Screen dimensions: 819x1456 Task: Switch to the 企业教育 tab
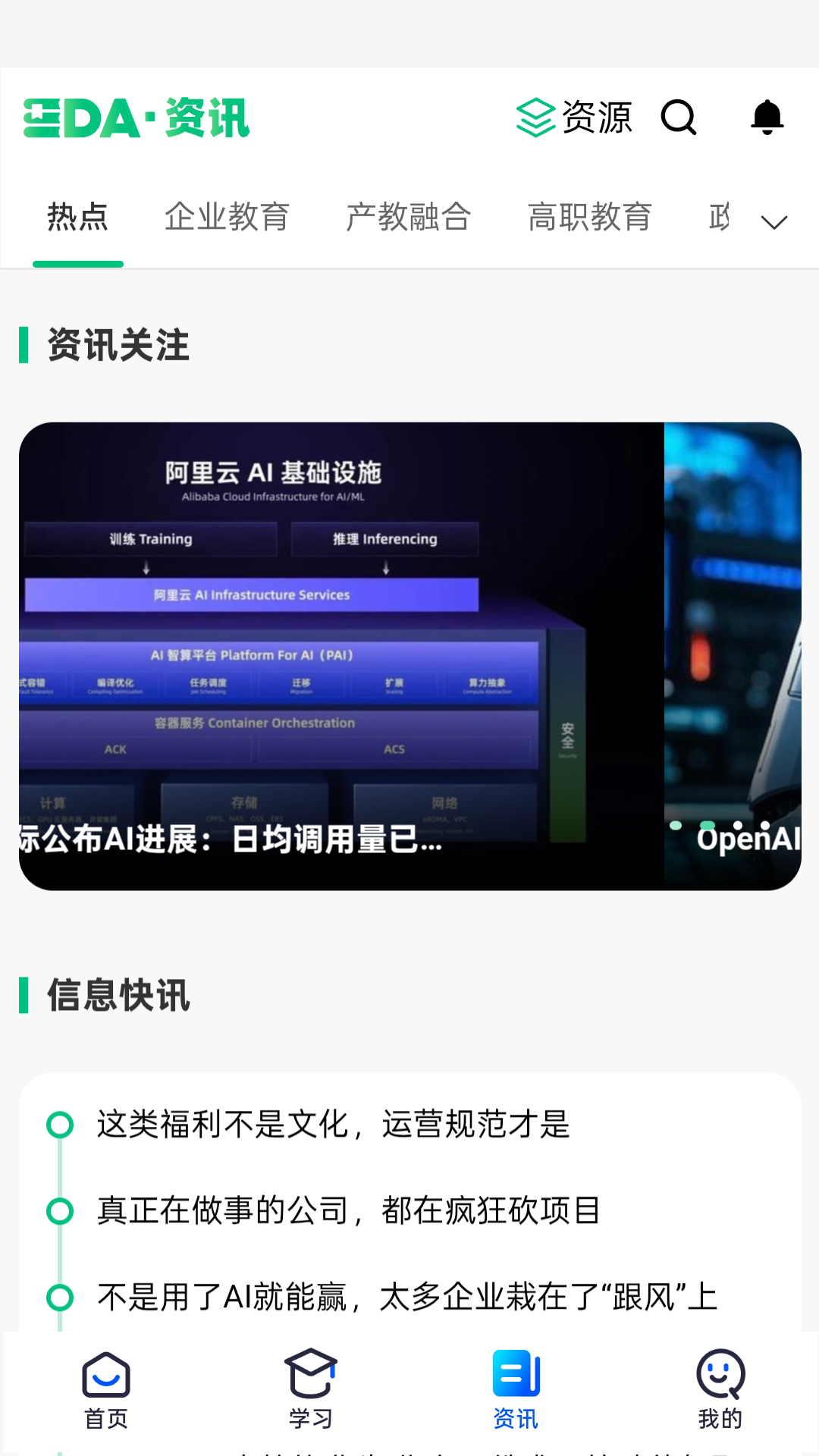pos(227,218)
